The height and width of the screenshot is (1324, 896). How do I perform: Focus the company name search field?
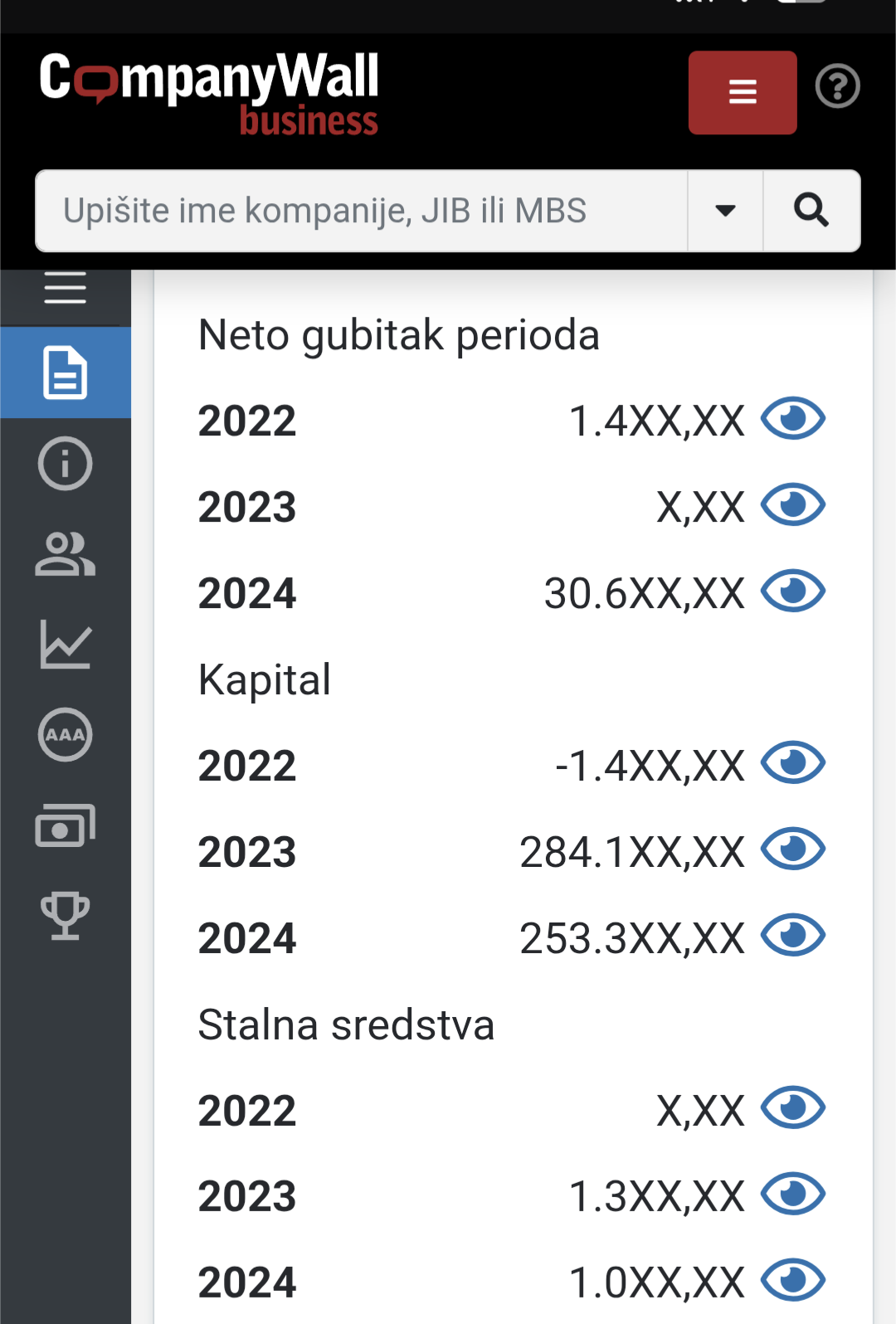(362, 211)
